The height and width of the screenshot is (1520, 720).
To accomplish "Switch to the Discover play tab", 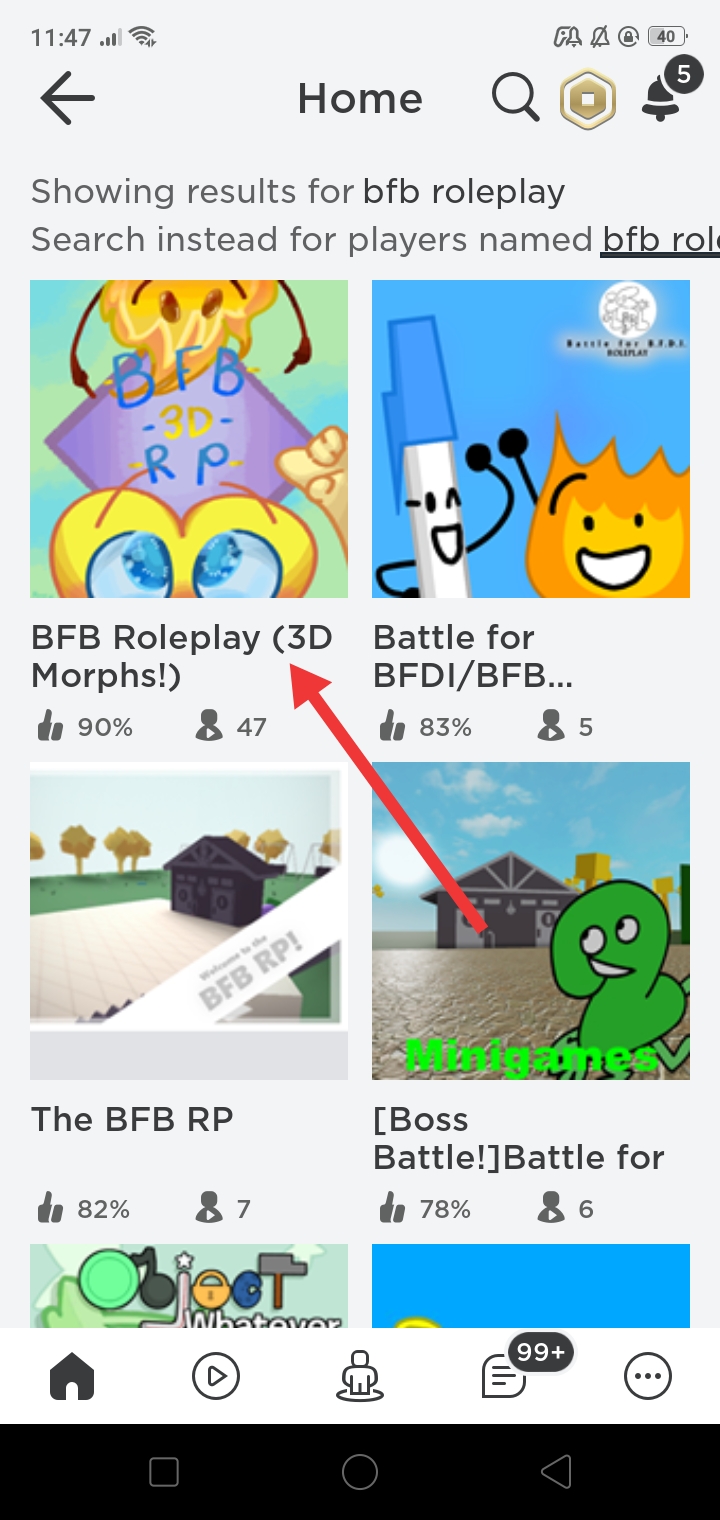I will point(216,1378).
